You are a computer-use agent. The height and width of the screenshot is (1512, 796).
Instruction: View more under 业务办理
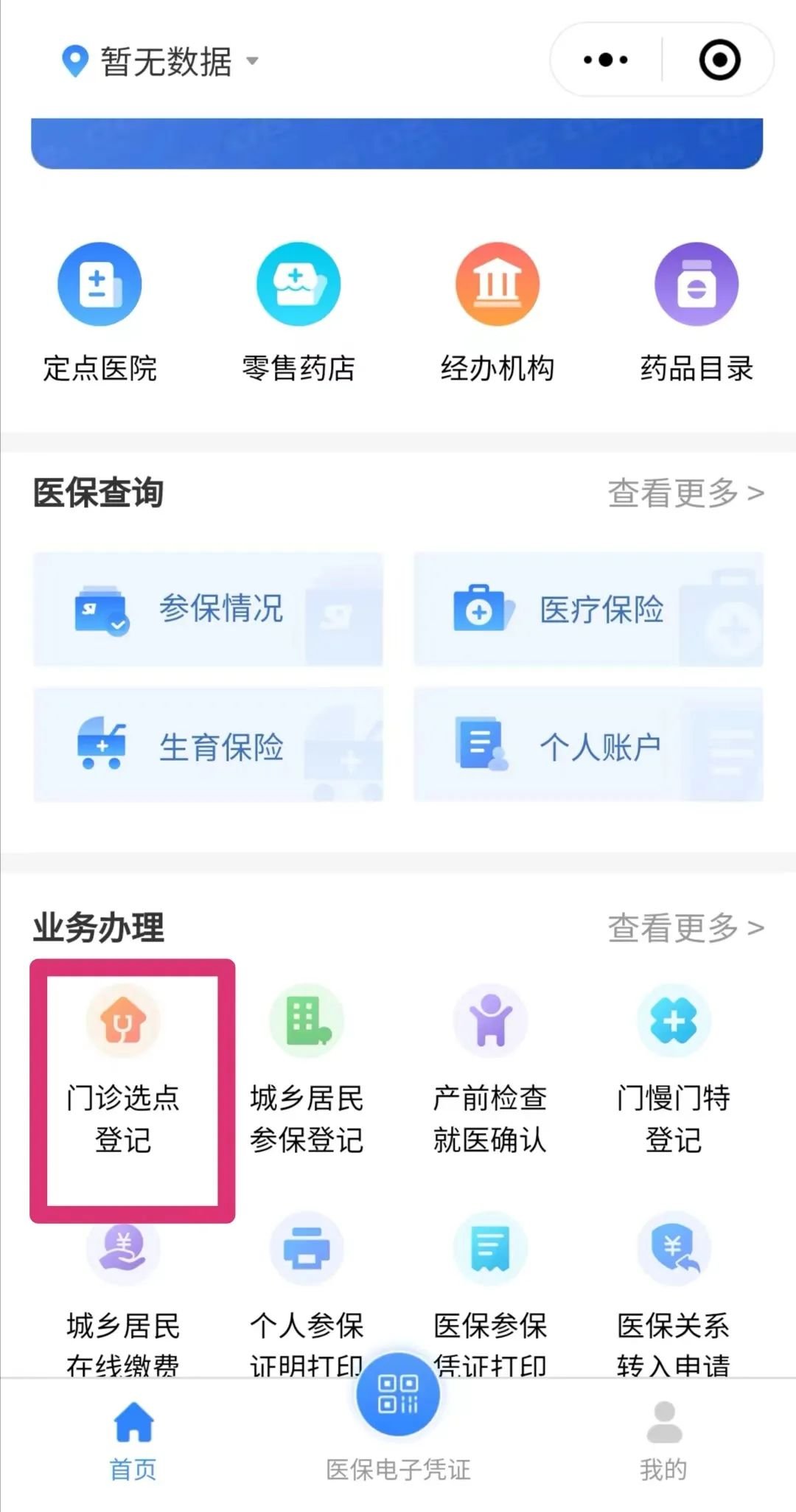tap(685, 927)
